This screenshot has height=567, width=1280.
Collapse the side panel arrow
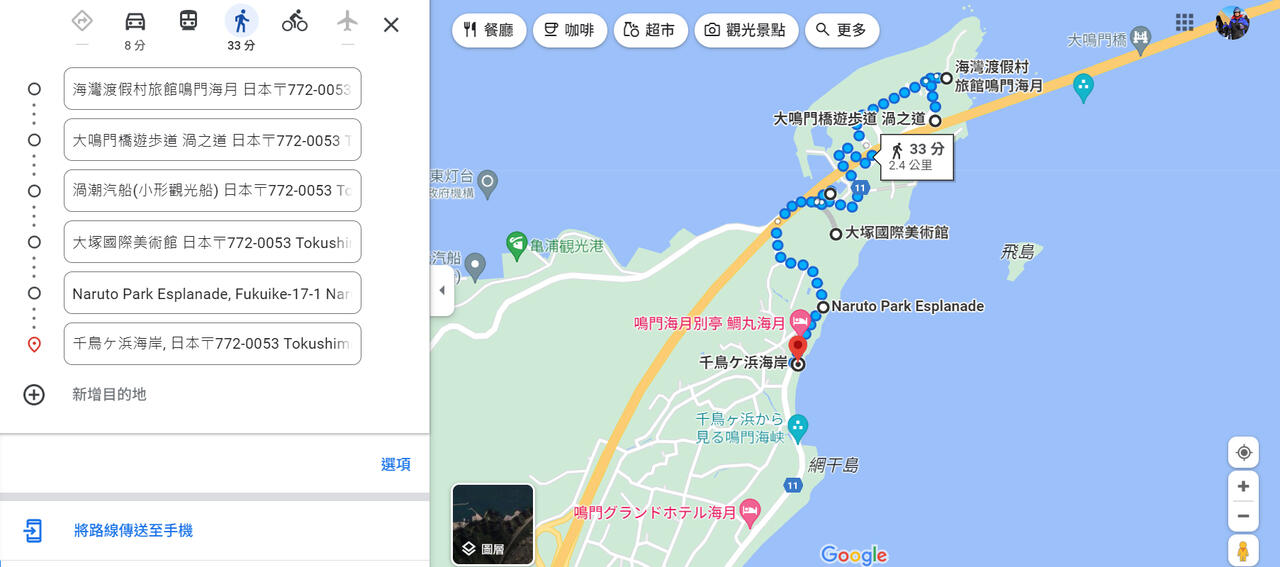click(442, 291)
